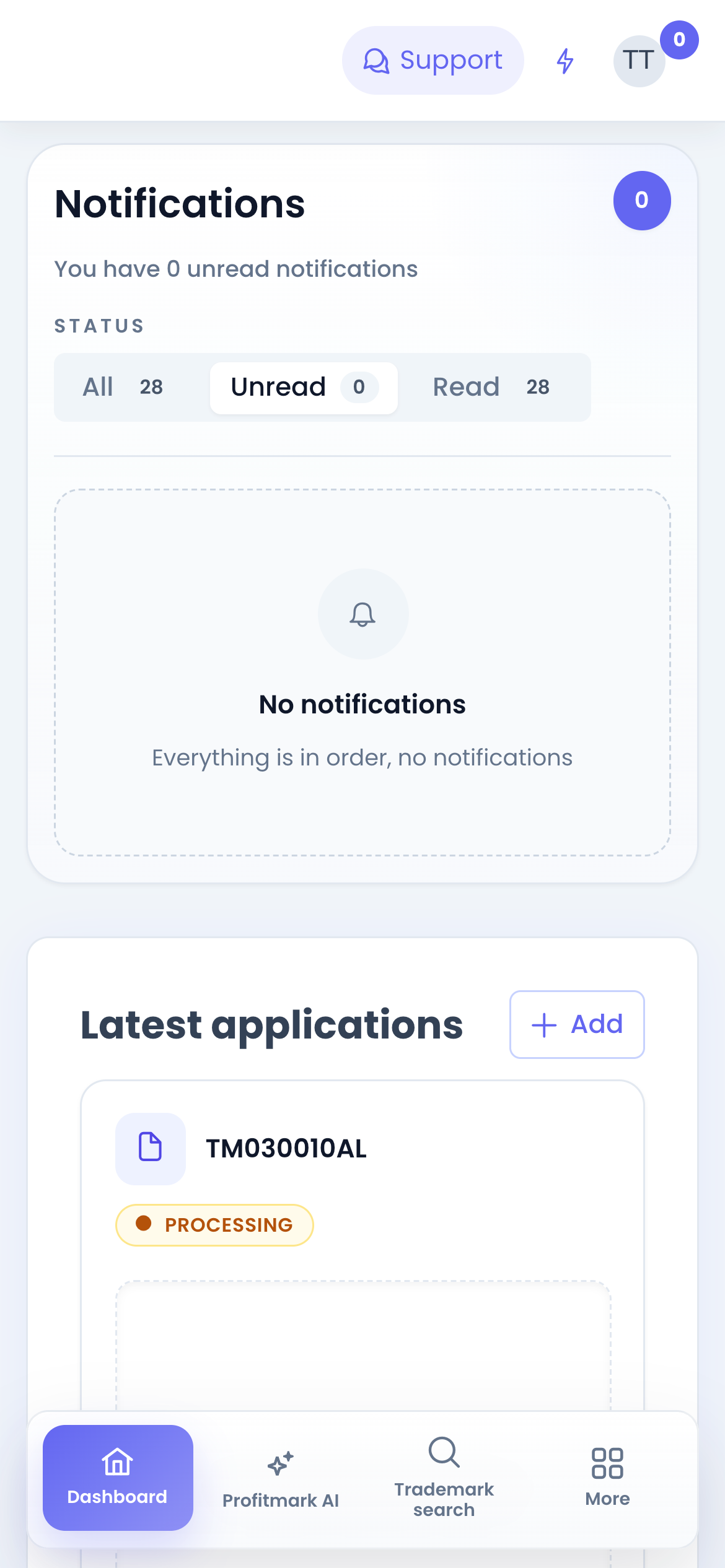Click the lightning bolt quick actions icon

[x=565, y=60]
